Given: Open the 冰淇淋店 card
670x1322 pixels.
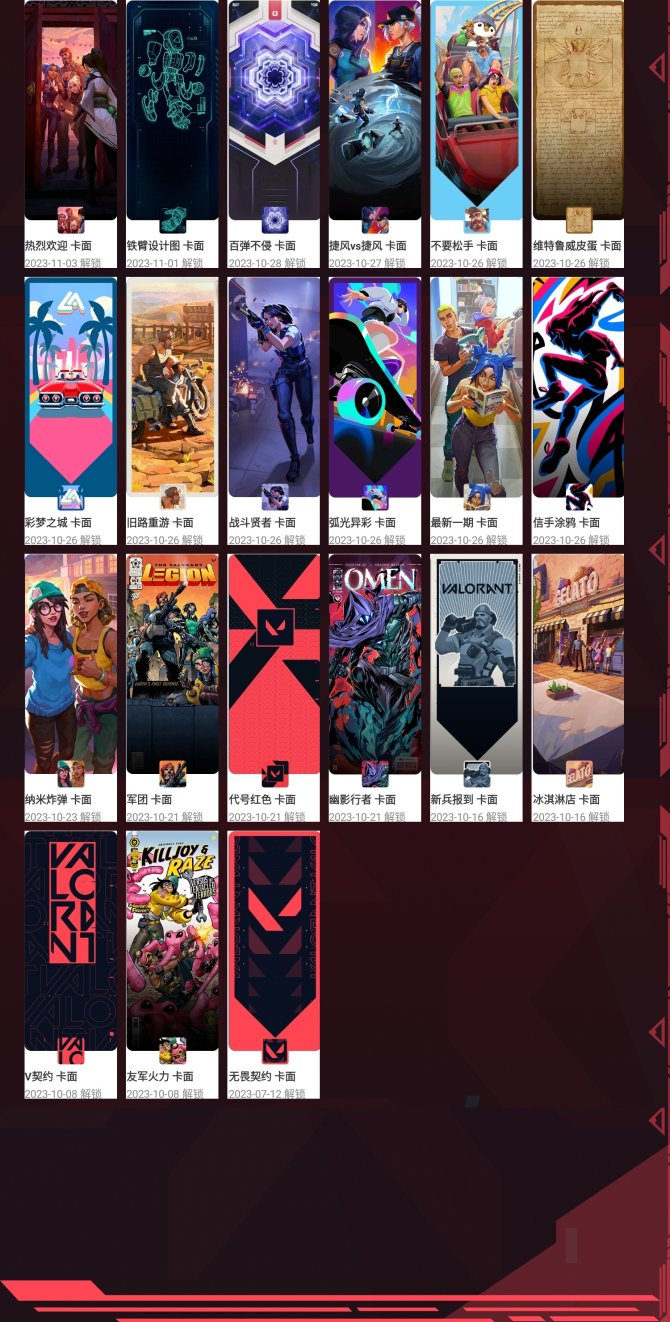Looking at the screenshot, I should click(578, 664).
